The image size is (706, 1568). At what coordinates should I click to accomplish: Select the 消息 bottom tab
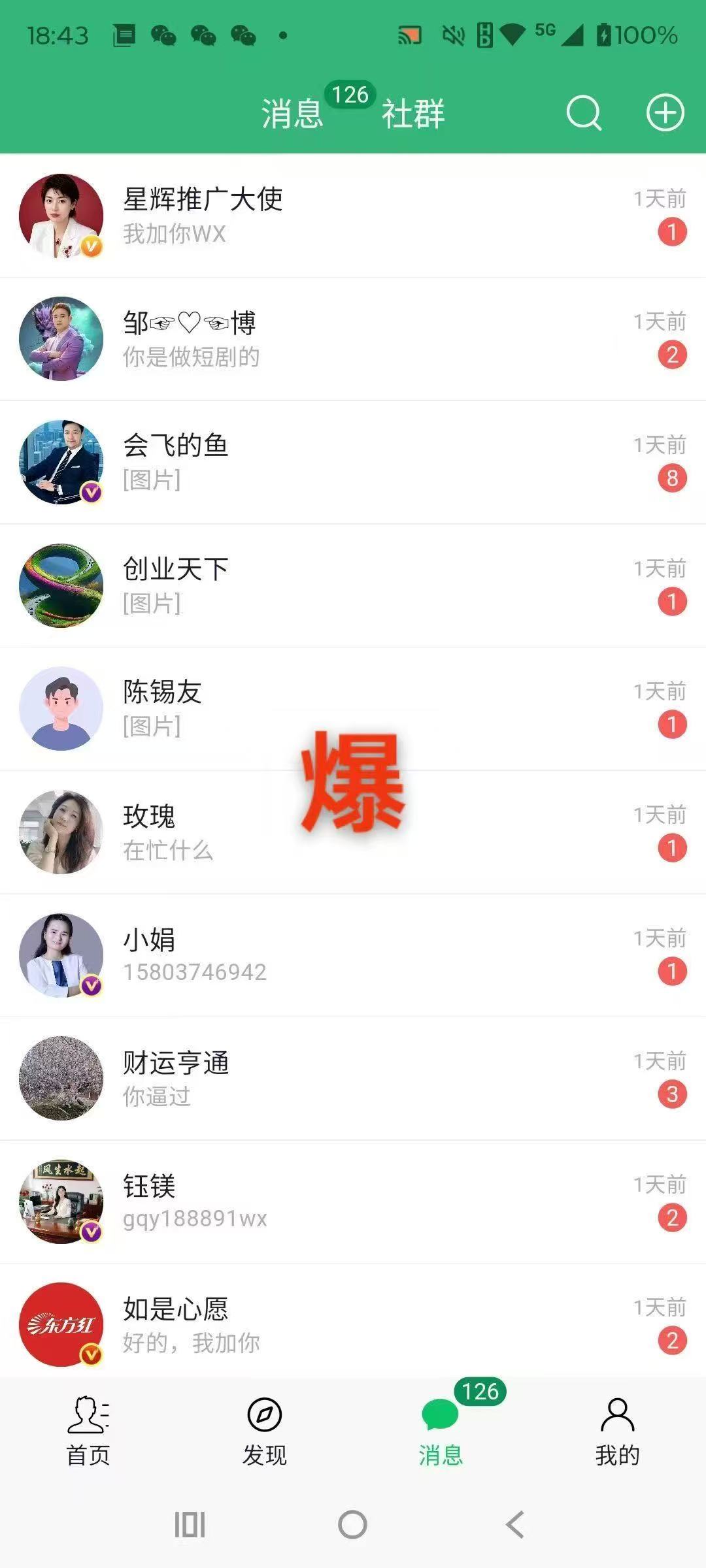click(441, 1431)
